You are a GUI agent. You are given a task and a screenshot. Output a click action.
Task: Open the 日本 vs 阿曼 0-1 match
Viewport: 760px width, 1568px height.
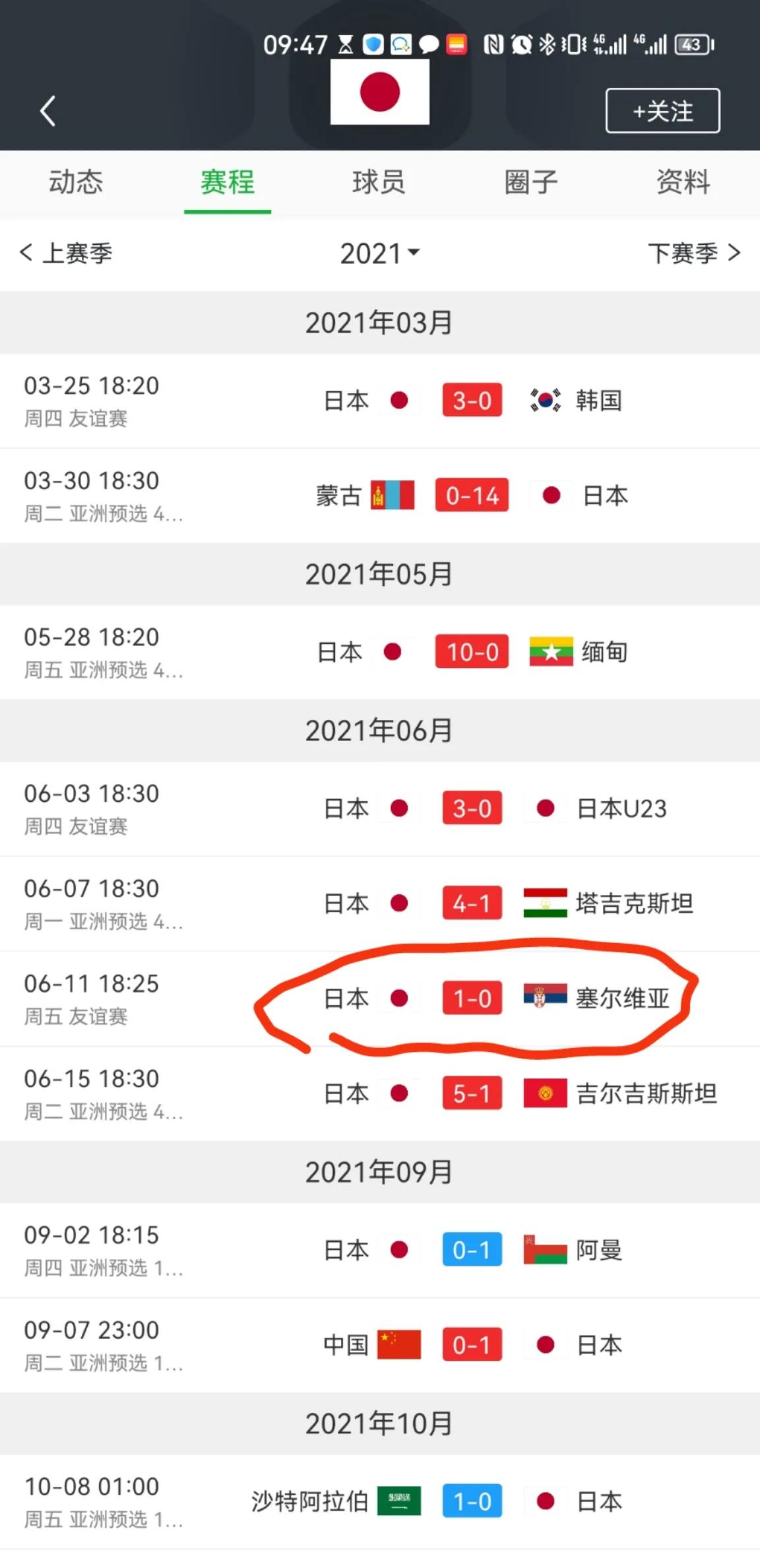pyautogui.click(x=380, y=1250)
